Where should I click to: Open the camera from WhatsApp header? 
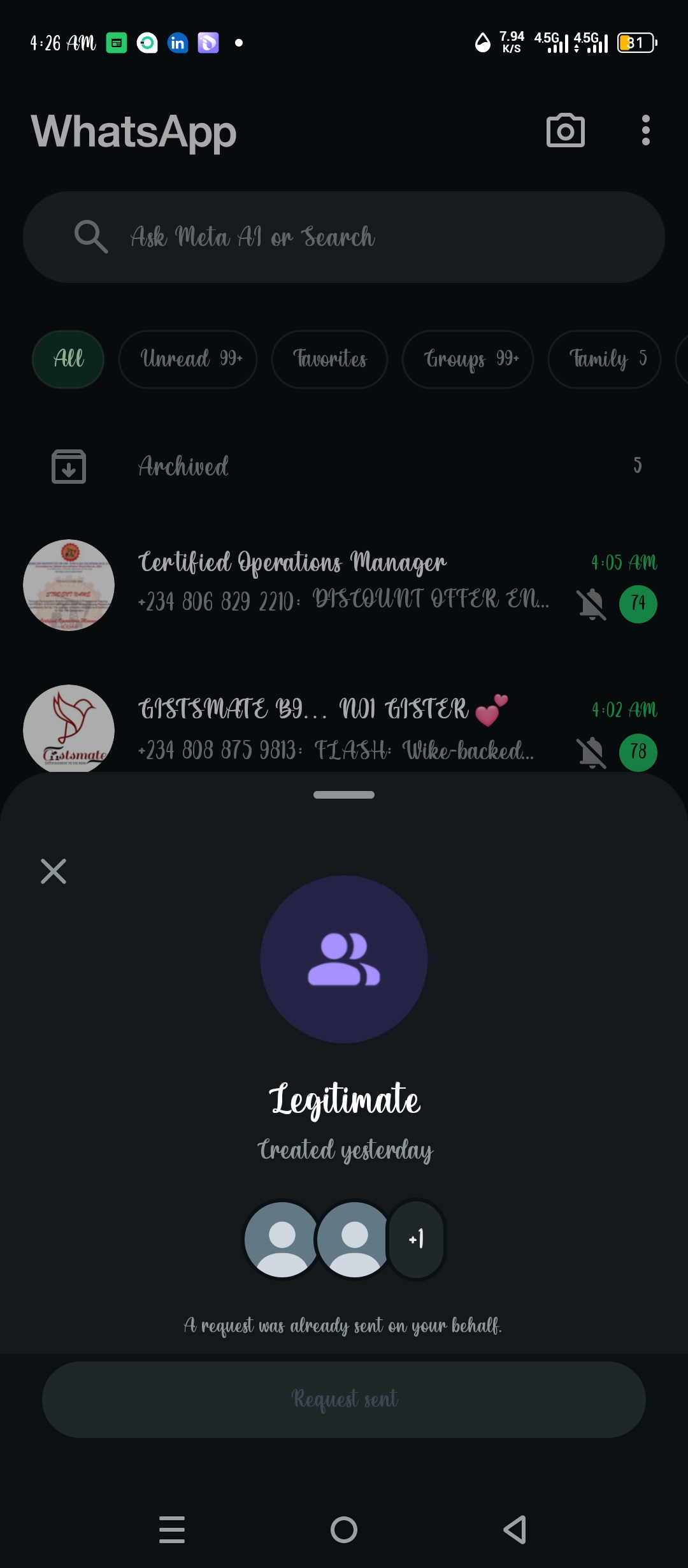[x=565, y=131]
